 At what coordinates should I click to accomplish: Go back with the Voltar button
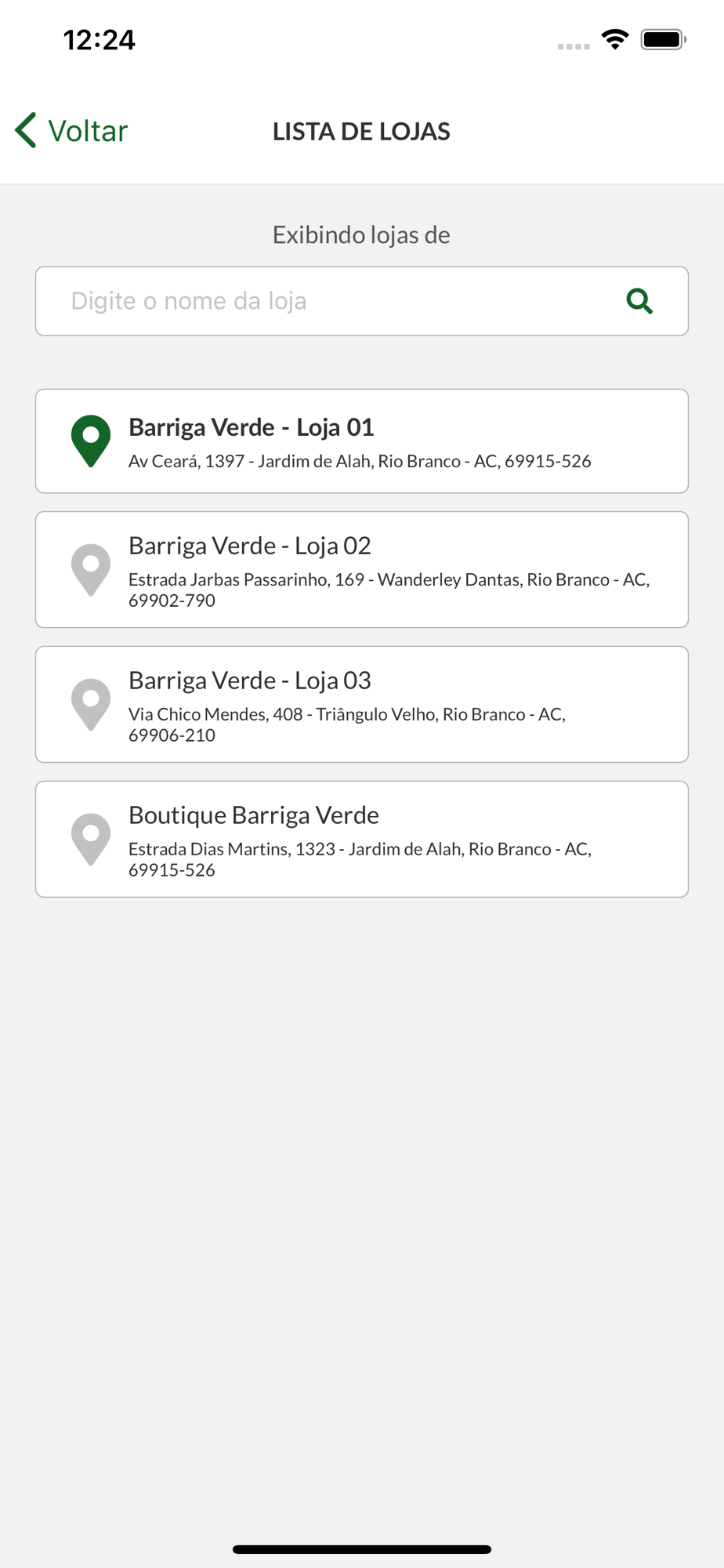pyautogui.click(x=71, y=131)
